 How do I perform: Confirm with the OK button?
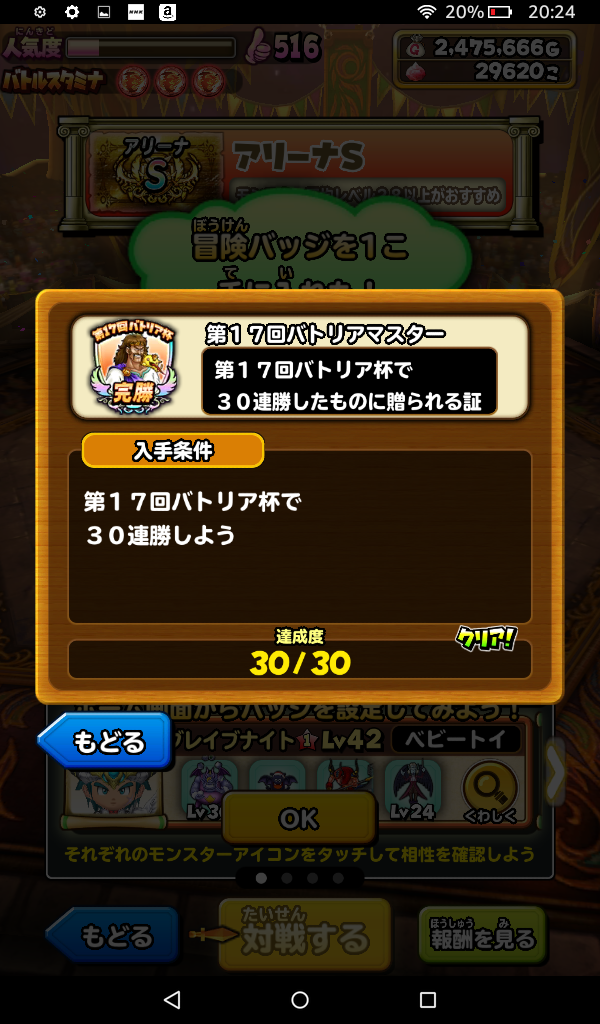[x=299, y=818]
